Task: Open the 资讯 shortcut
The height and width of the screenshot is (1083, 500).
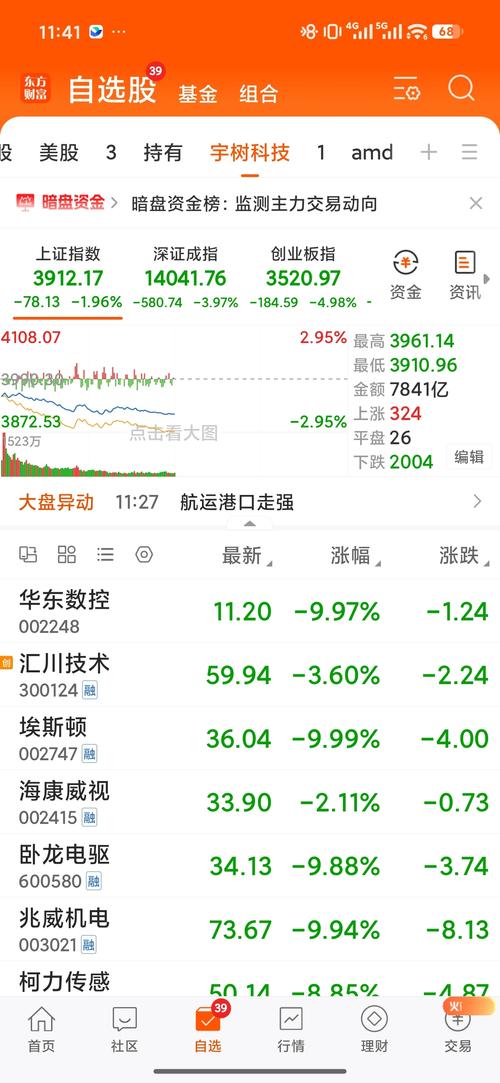Action: (465, 276)
